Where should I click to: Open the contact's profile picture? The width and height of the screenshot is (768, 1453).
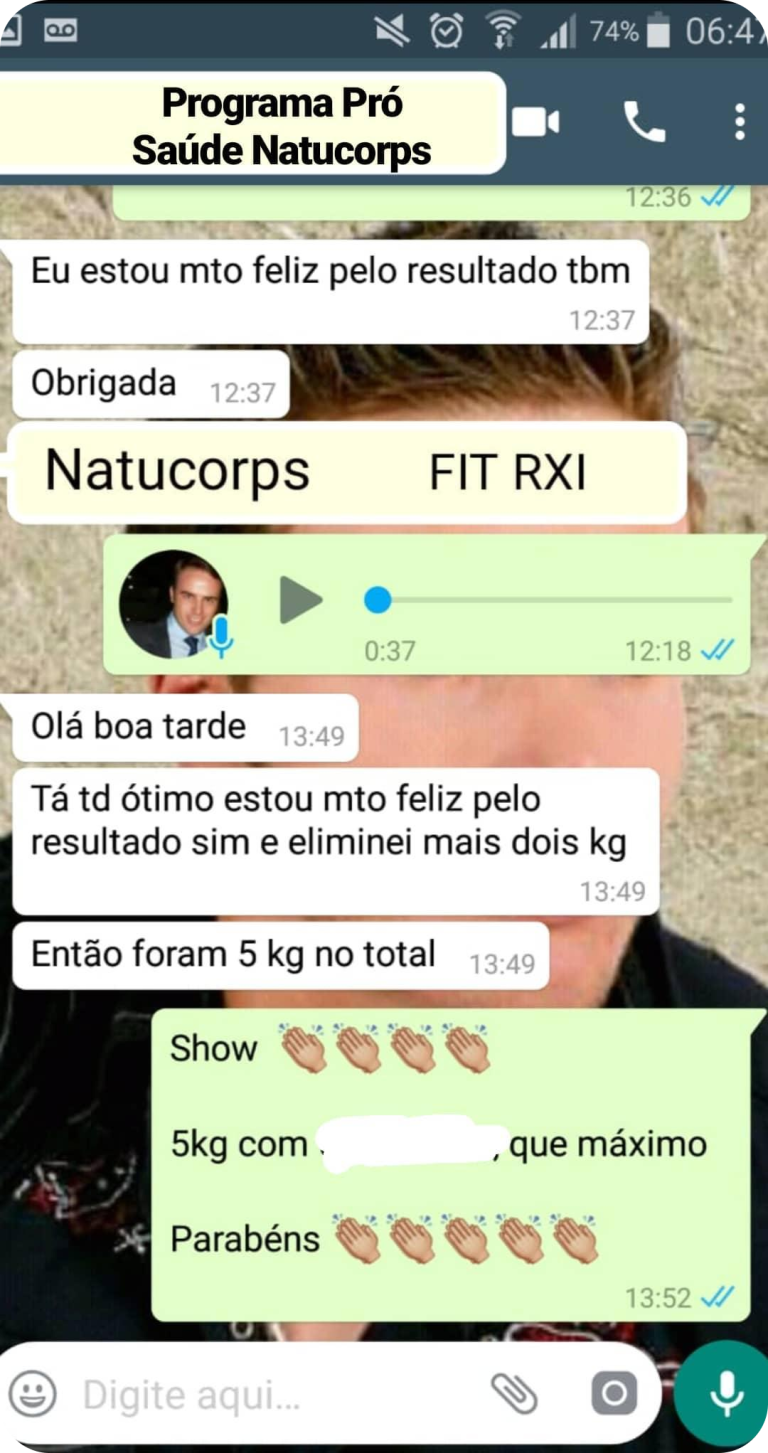click(173, 600)
